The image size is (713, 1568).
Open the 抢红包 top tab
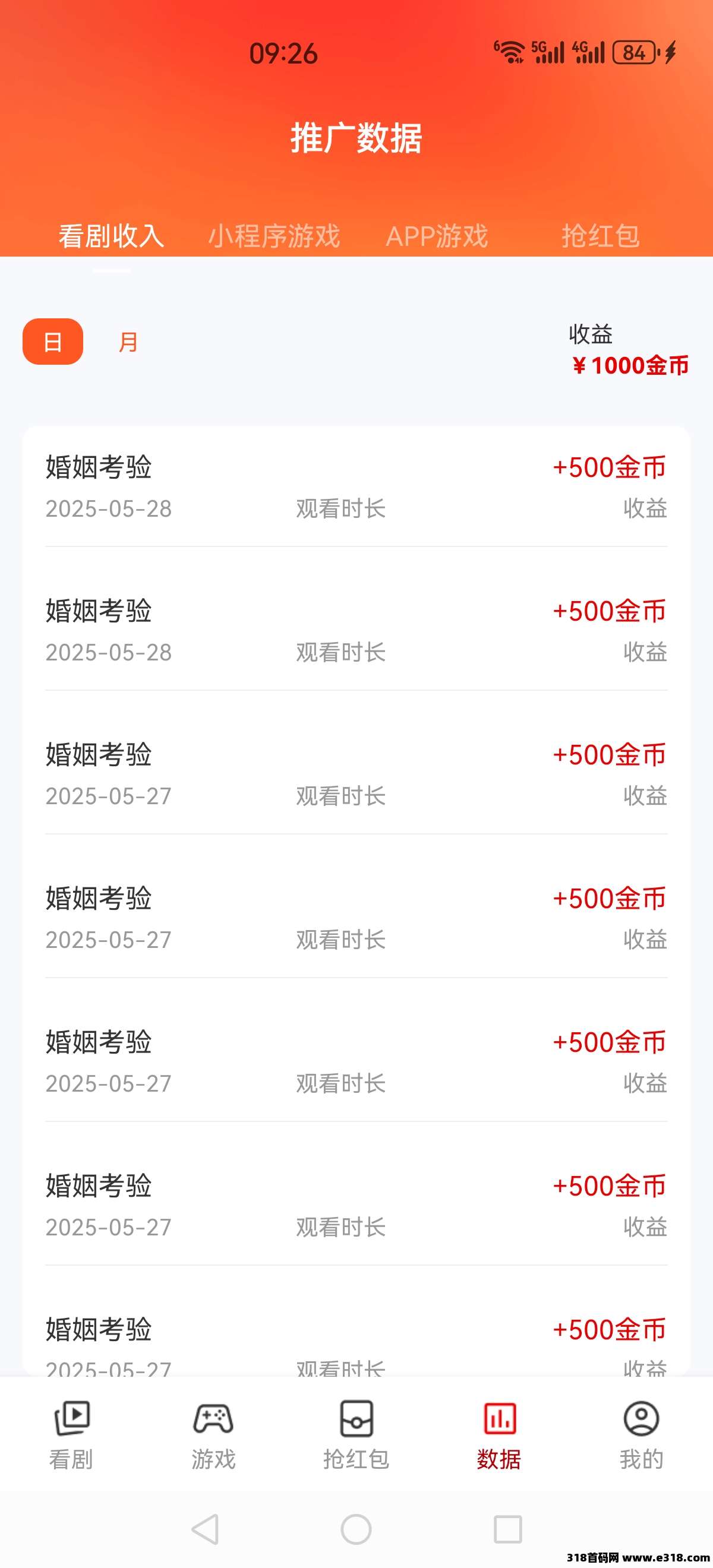600,236
